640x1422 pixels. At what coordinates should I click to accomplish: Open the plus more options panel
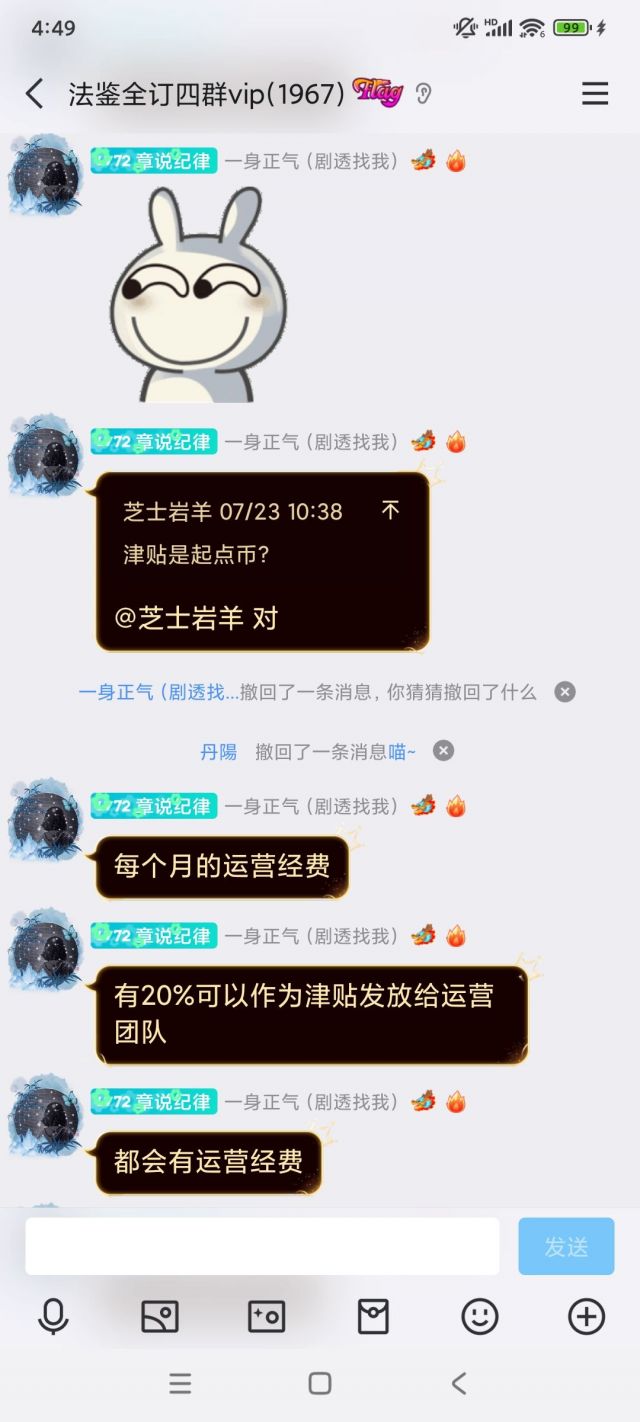tap(586, 1317)
